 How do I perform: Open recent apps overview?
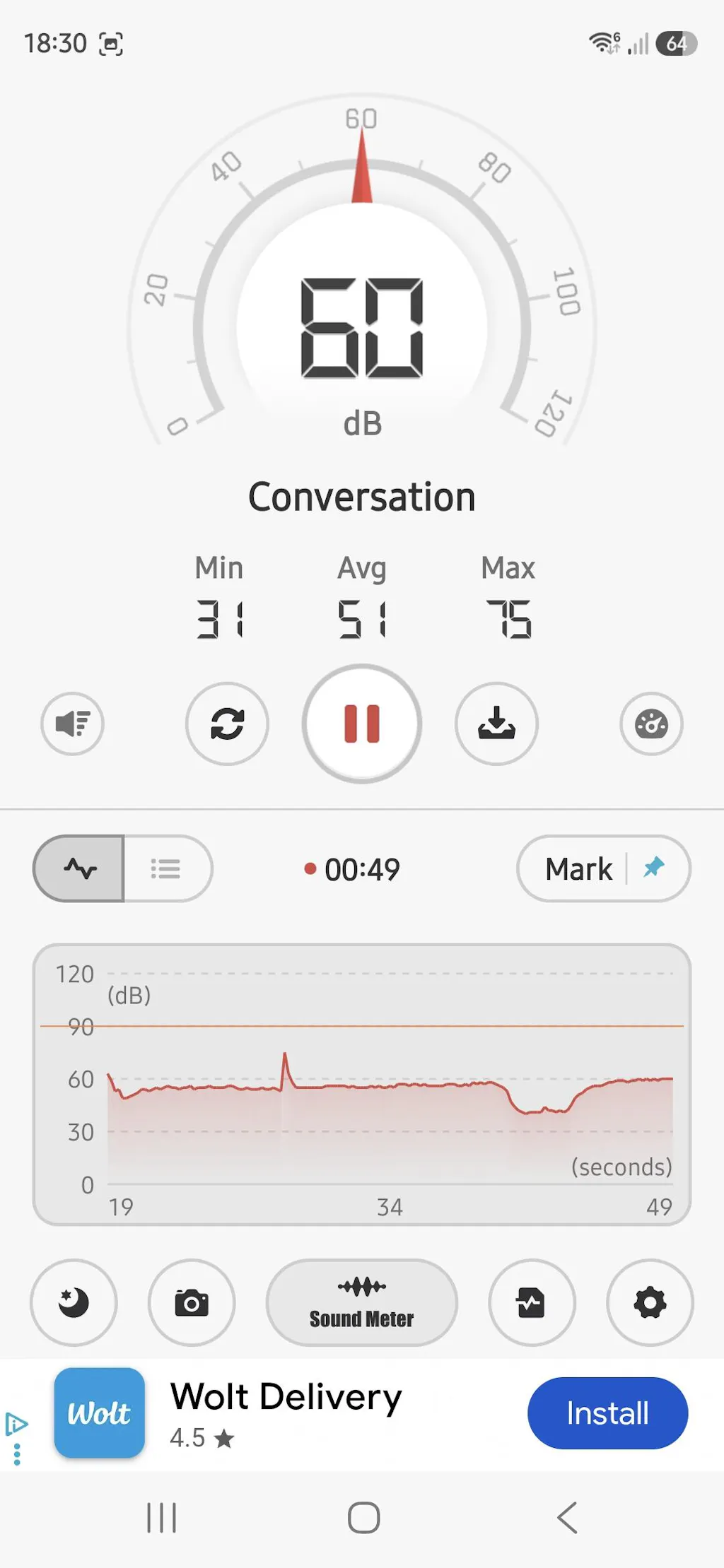pyautogui.click(x=161, y=1518)
